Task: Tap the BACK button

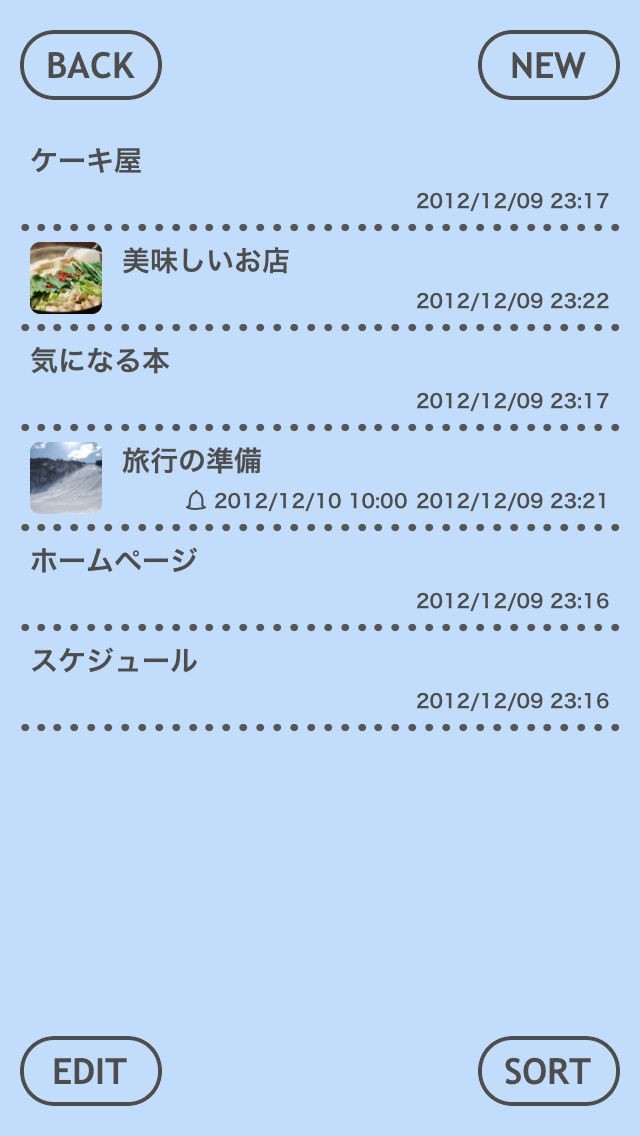Action: (x=90, y=66)
